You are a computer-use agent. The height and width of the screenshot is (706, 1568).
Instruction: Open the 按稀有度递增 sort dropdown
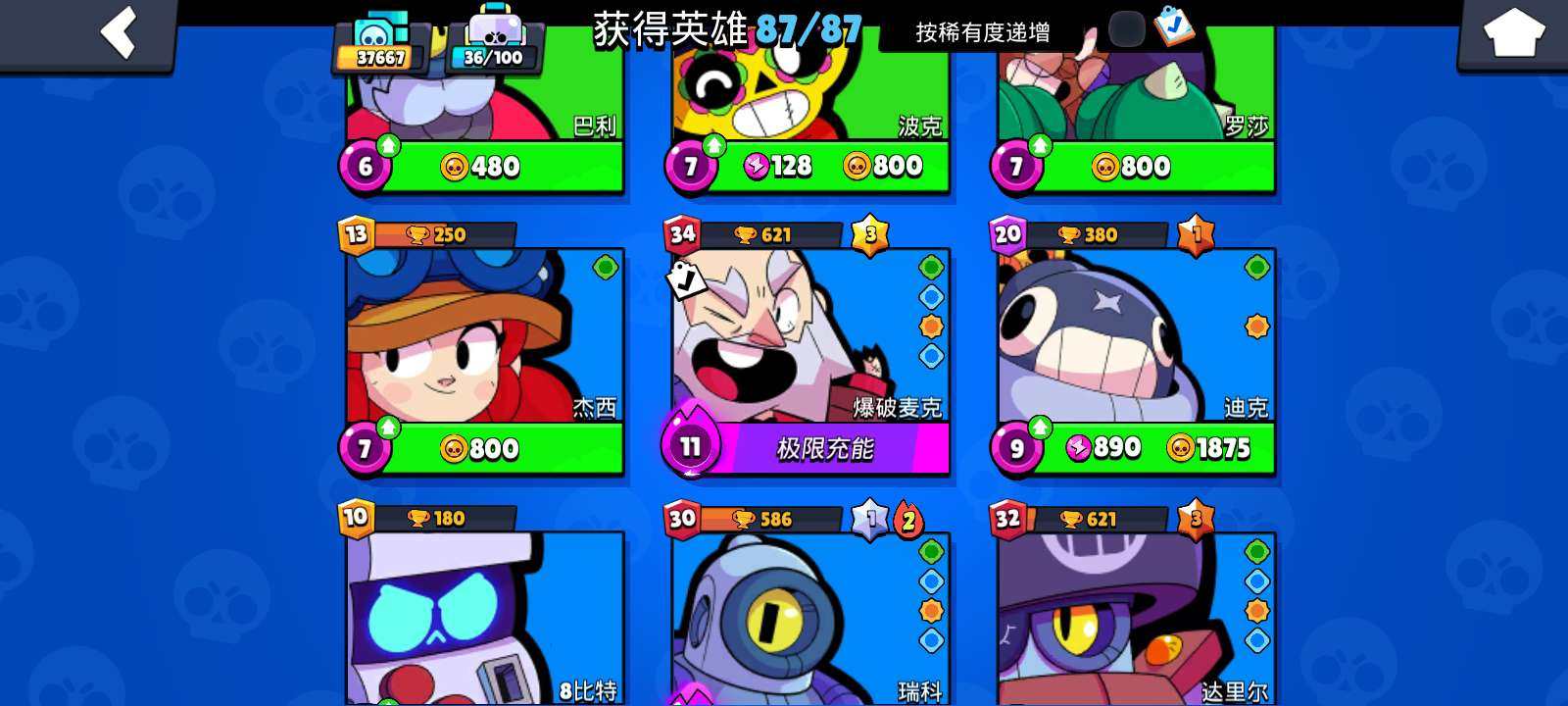983,33
